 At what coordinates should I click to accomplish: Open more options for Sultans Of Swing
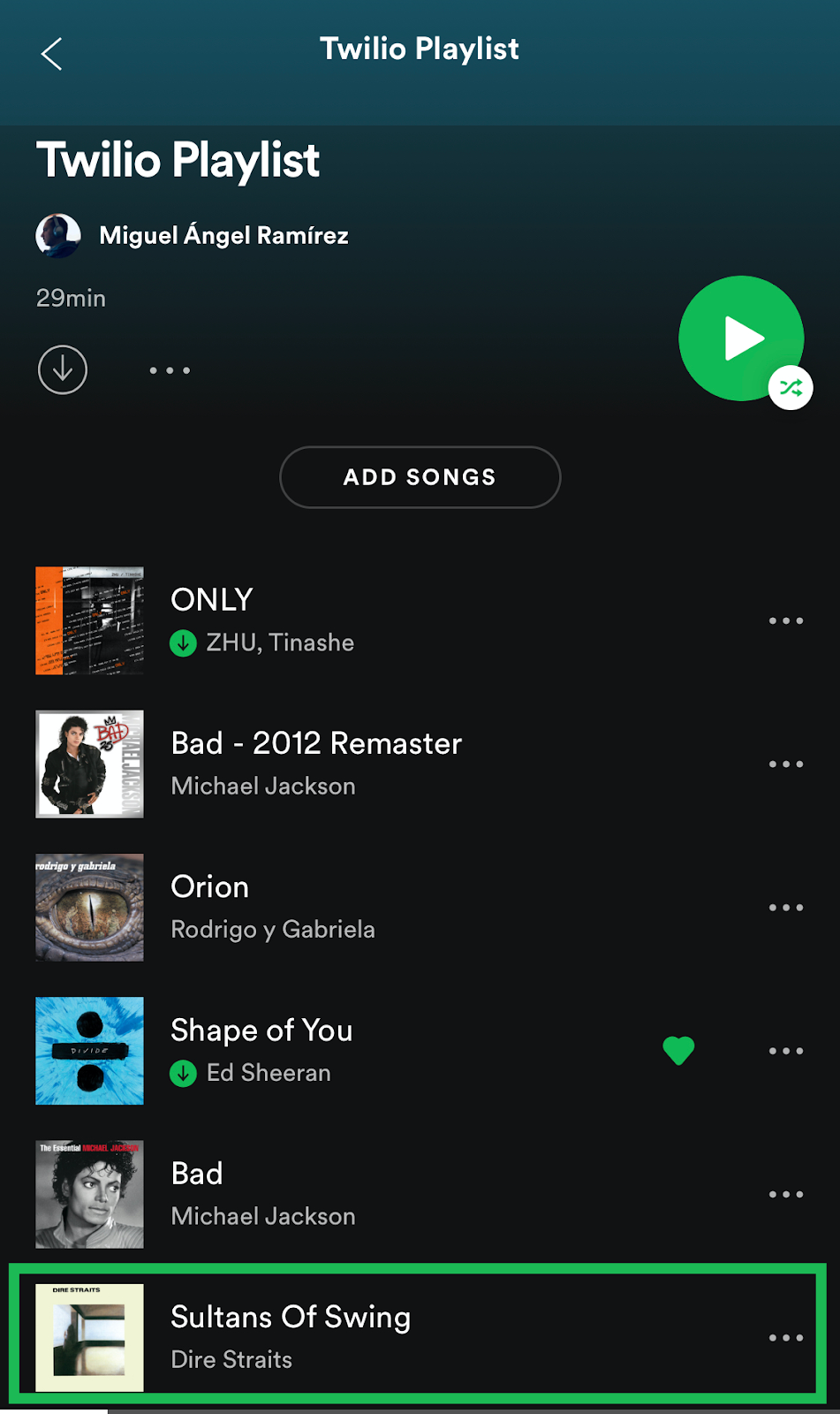click(x=785, y=1337)
